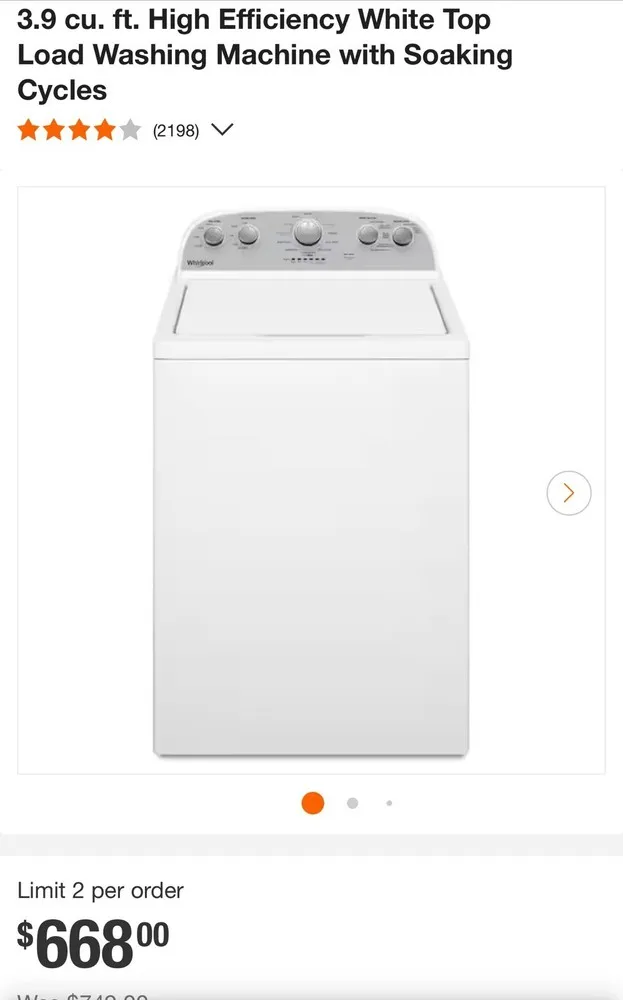This screenshot has width=623, height=1000.
Task: Show the next product image
Action: click(568, 493)
